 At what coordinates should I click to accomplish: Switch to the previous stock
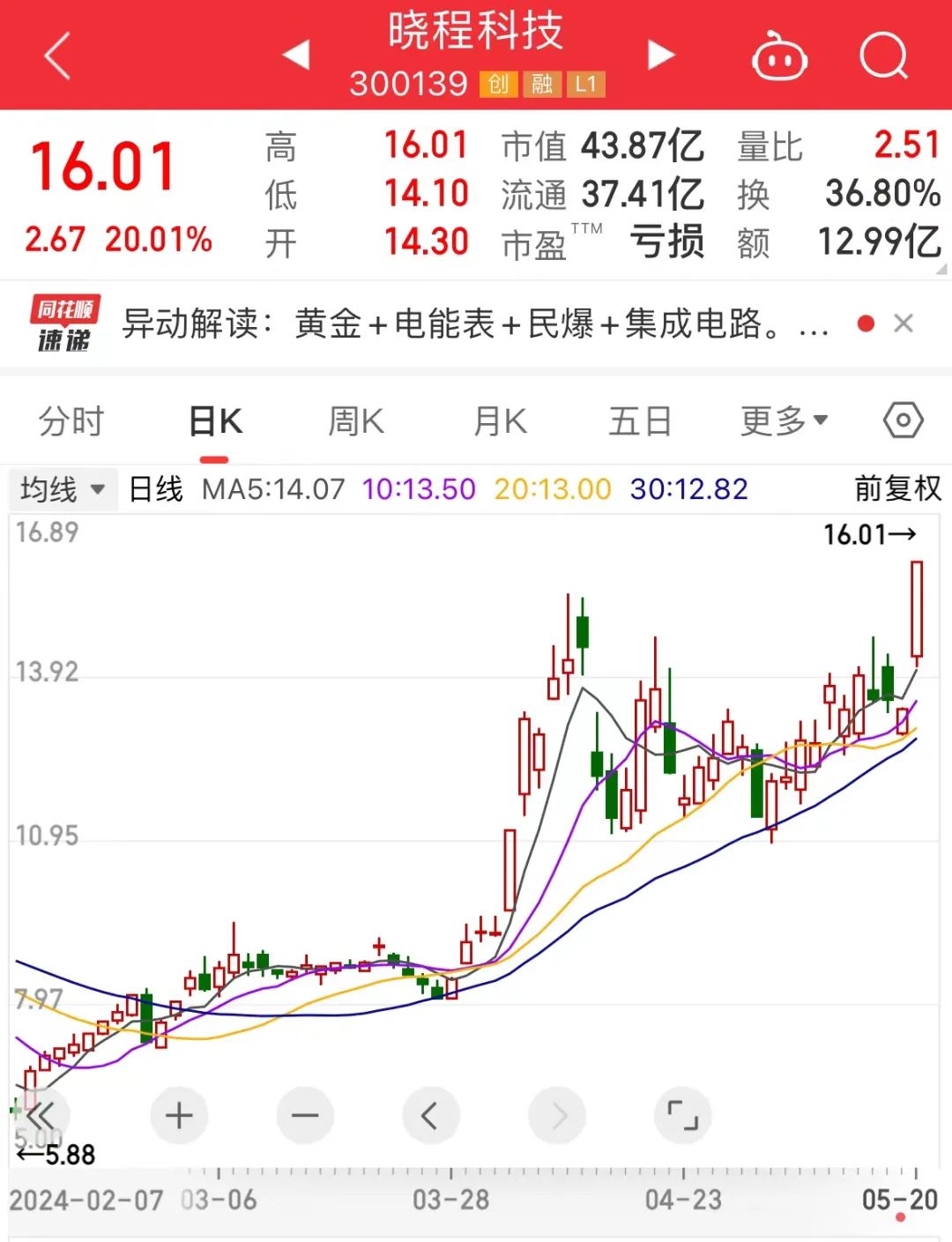pyautogui.click(x=296, y=55)
